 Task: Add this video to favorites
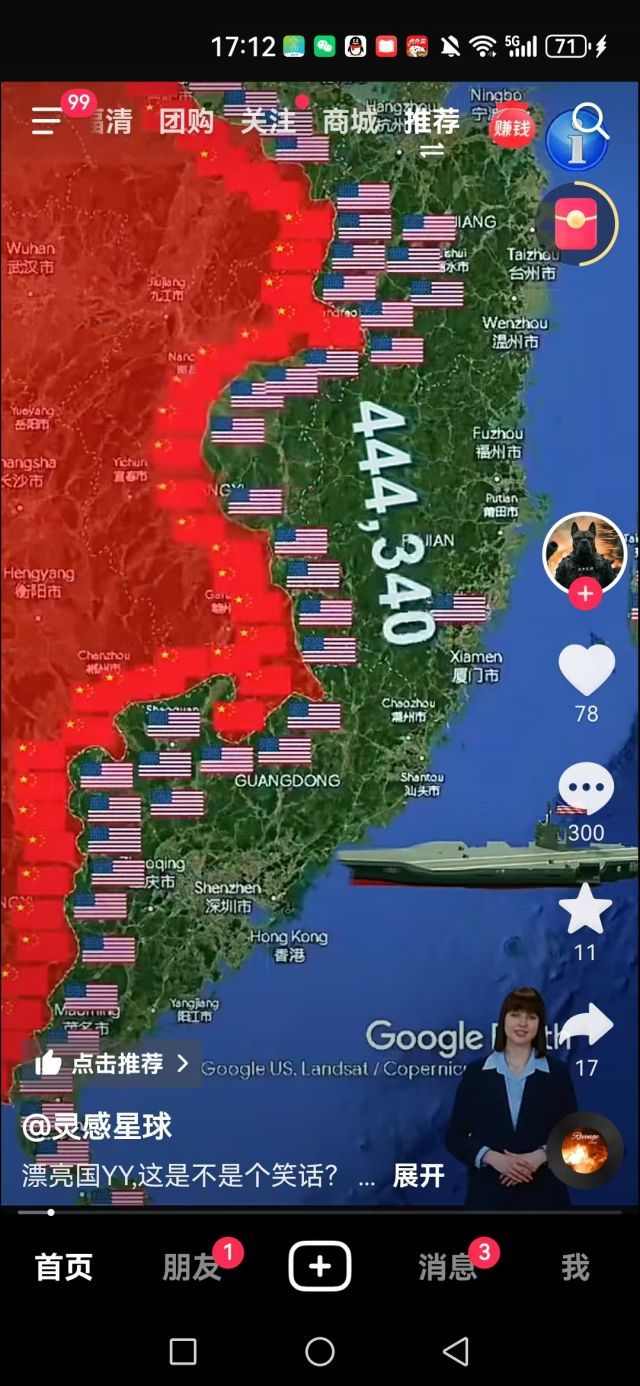(586, 908)
